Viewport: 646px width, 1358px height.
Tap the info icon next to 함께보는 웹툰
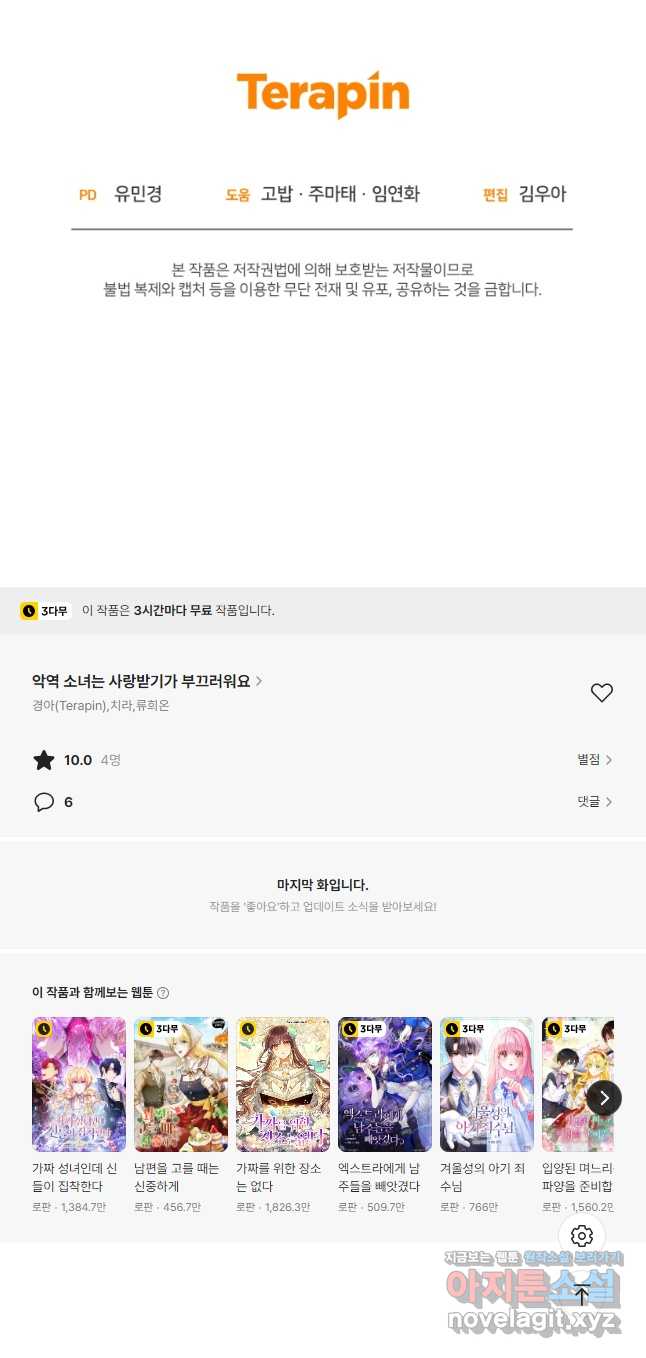163,993
